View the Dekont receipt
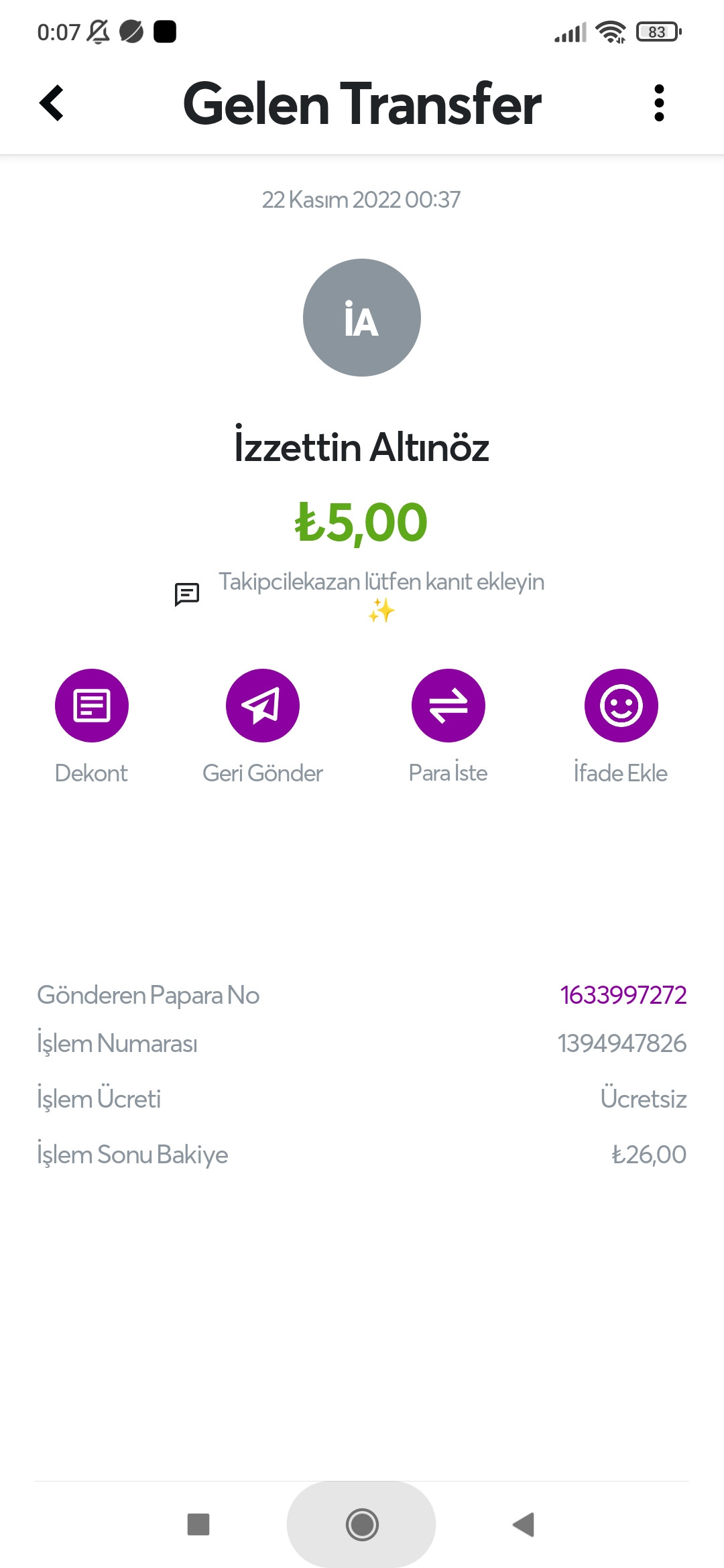Viewport: 724px width, 1568px height. [92, 706]
